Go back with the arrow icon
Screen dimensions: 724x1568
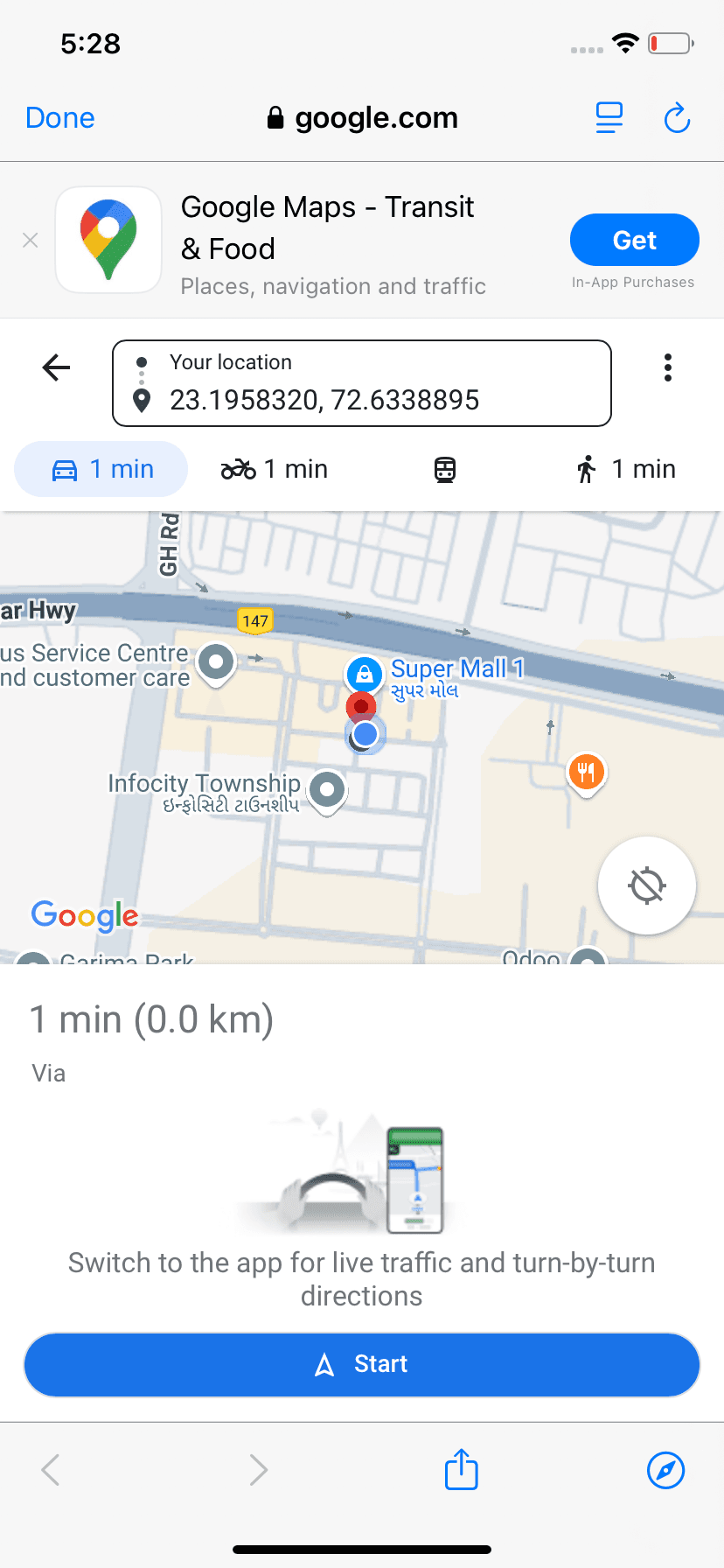[56, 367]
